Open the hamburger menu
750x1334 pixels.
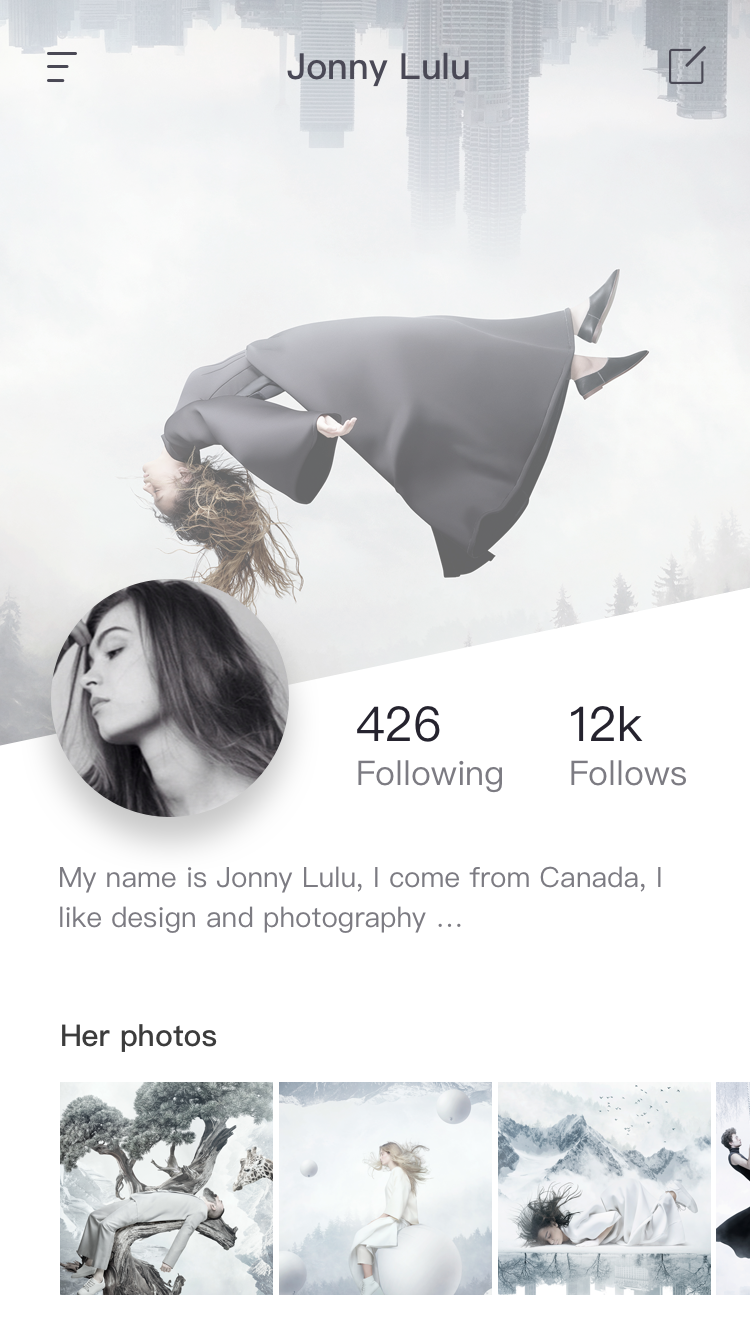pyautogui.click(x=61, y=67)
